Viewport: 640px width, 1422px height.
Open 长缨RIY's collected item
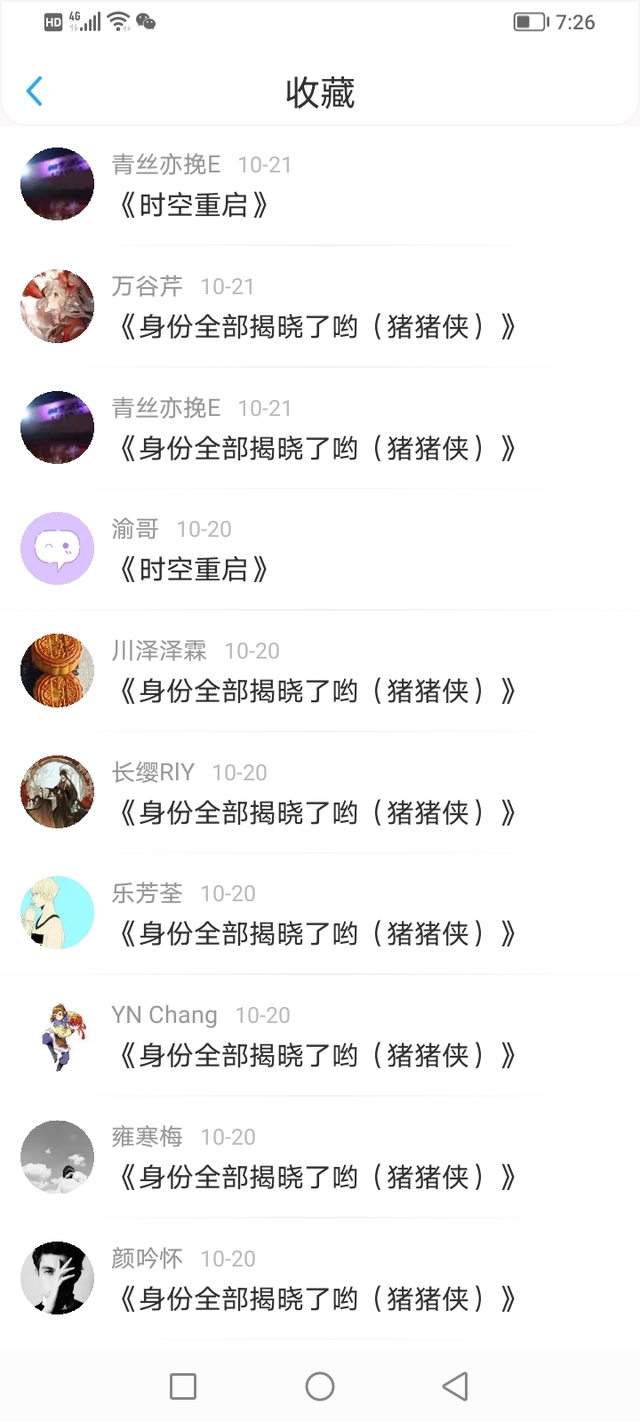(x=316, y=812)
